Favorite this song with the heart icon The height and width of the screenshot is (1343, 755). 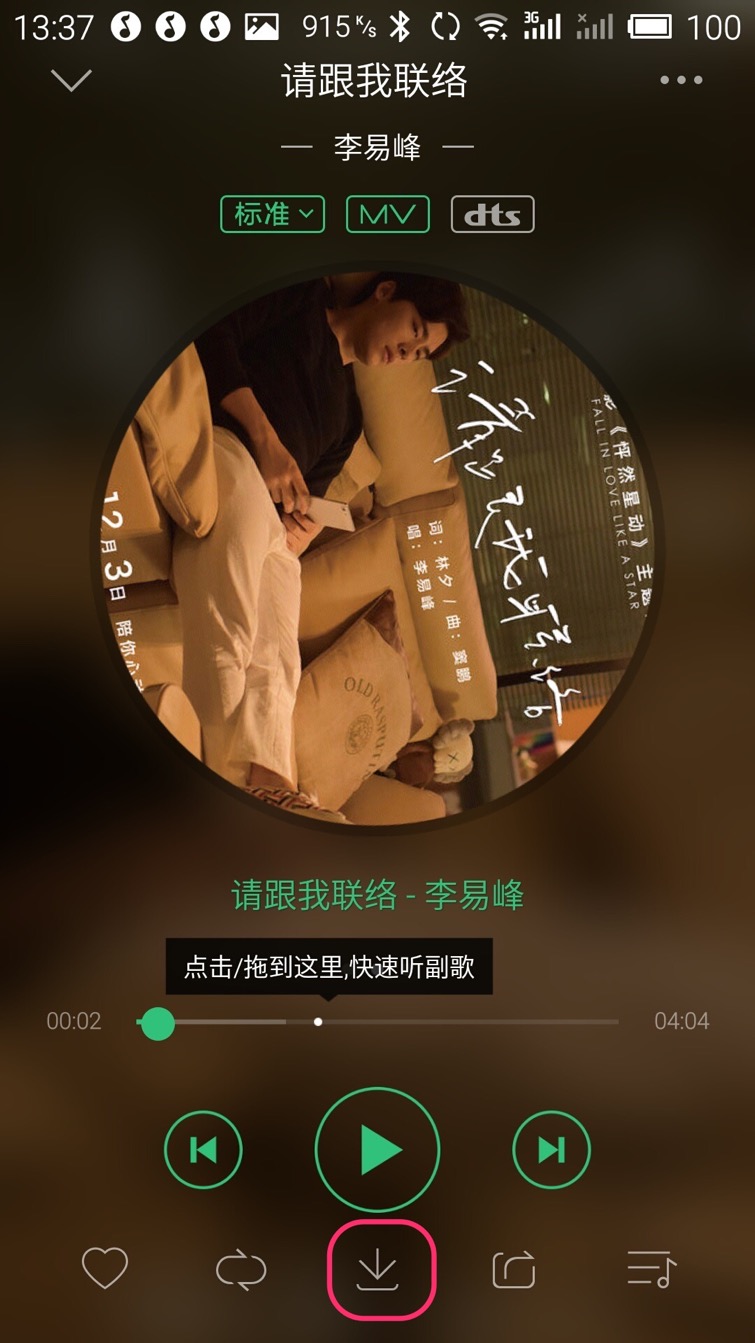click(x=105, y=1269)
